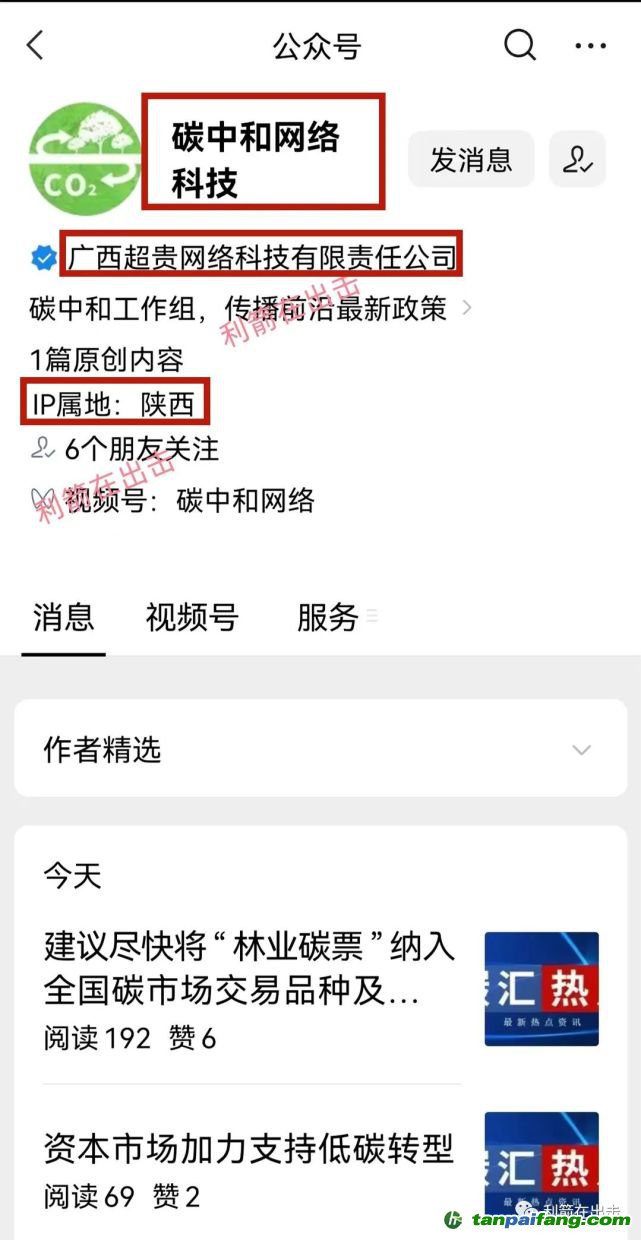Switch to the 视频号 tab
Screen dimensions: 641x1240
tap(192, 617)
